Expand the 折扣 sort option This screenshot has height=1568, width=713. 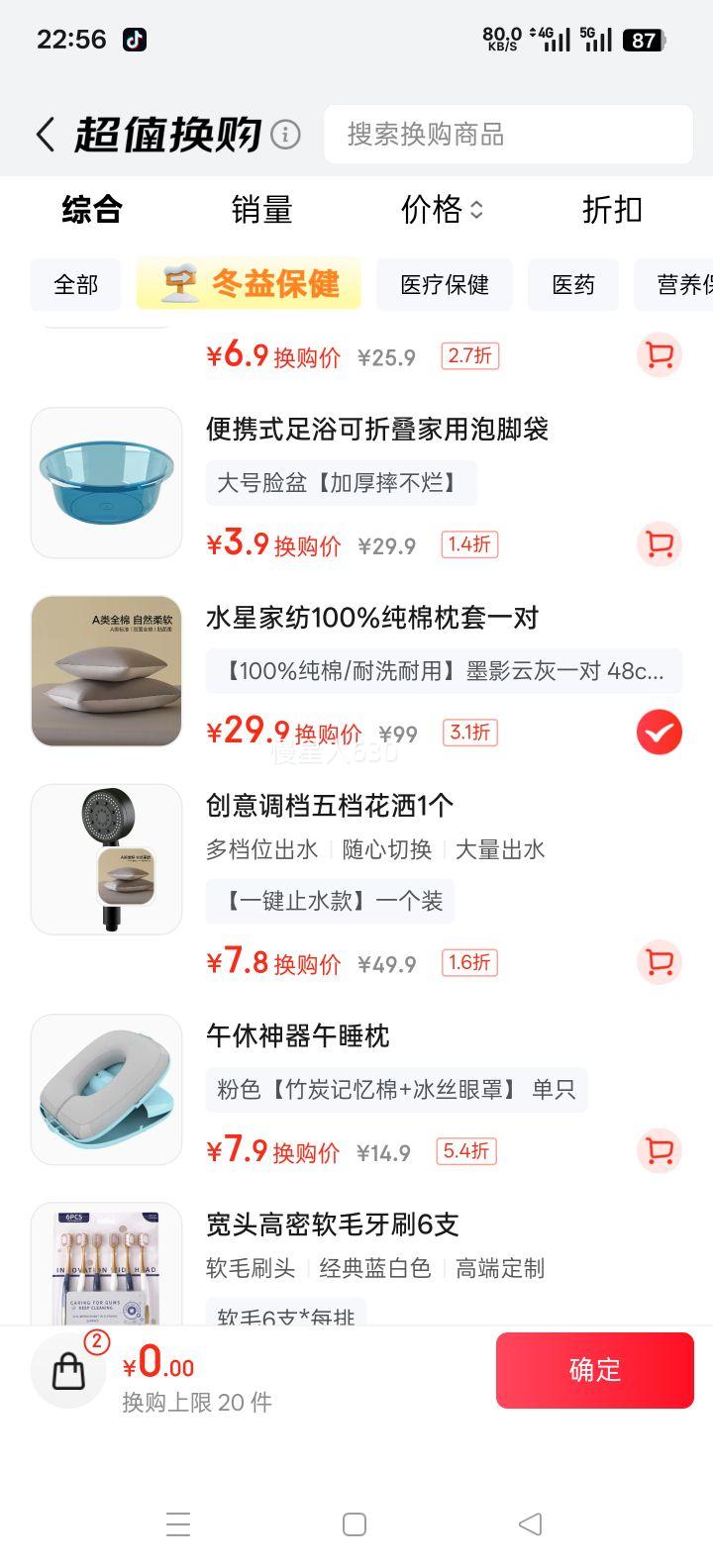point(611,211)
